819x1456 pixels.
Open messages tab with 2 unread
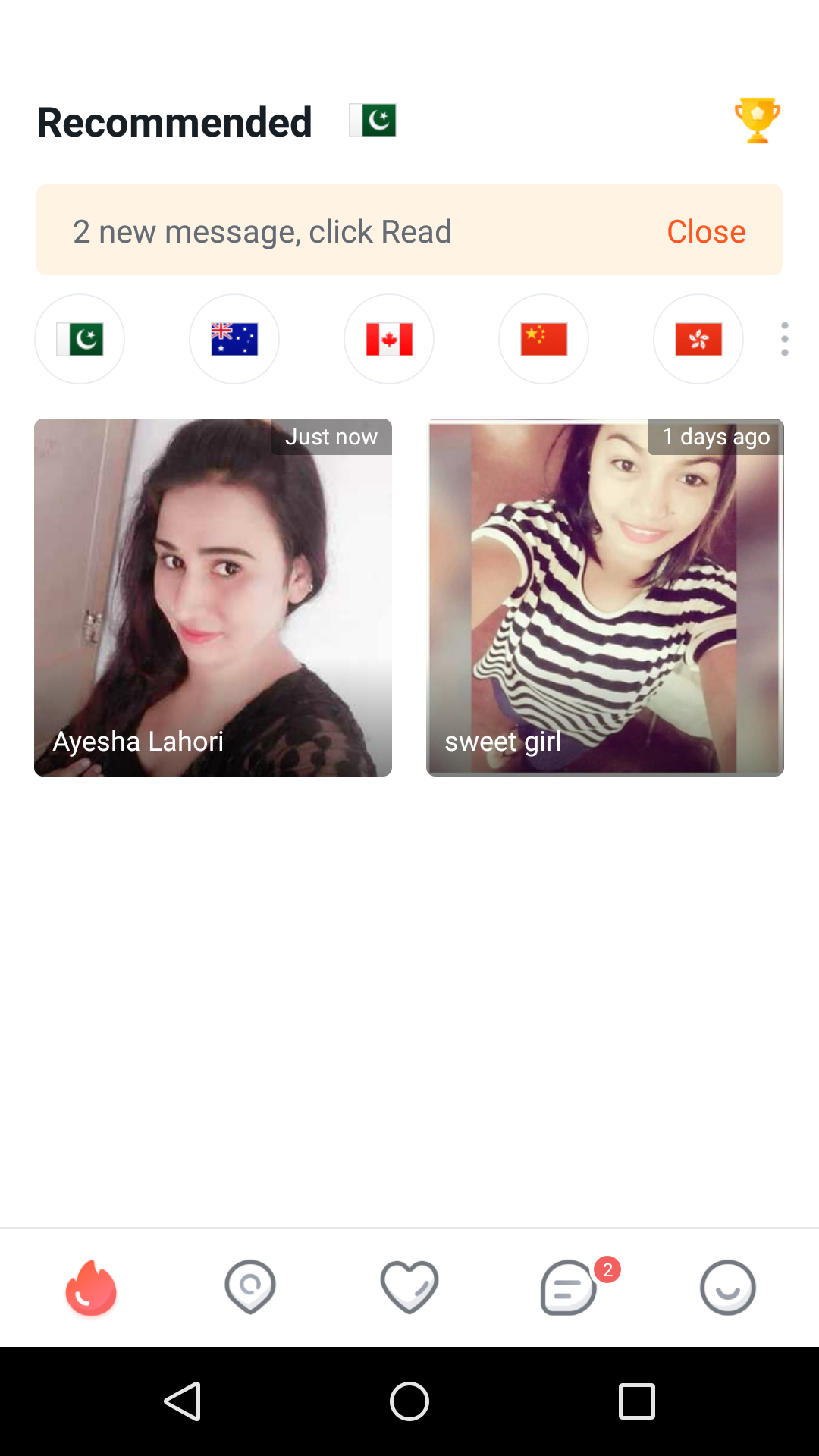click(570, 1288)
